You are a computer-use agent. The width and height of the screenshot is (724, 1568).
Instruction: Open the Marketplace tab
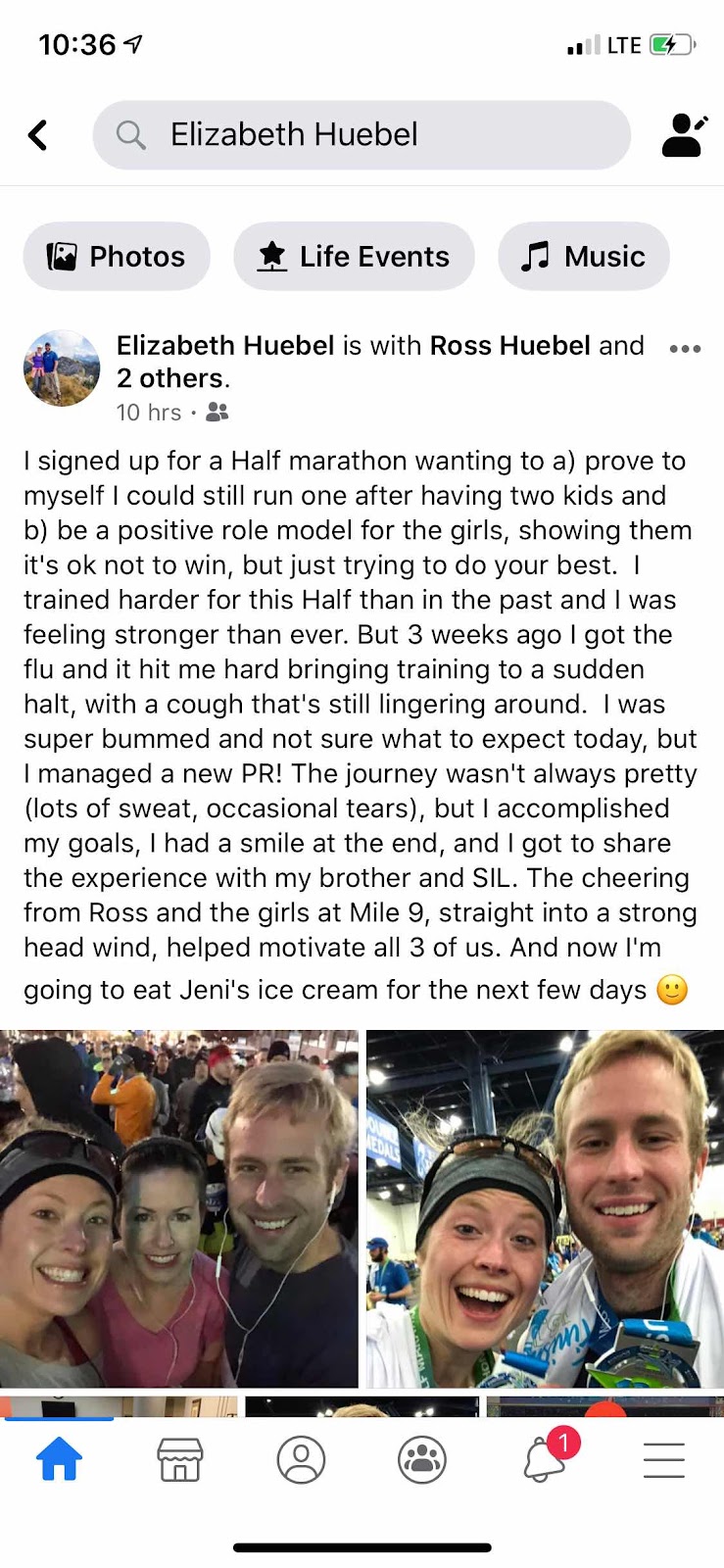coord(180,1459)
